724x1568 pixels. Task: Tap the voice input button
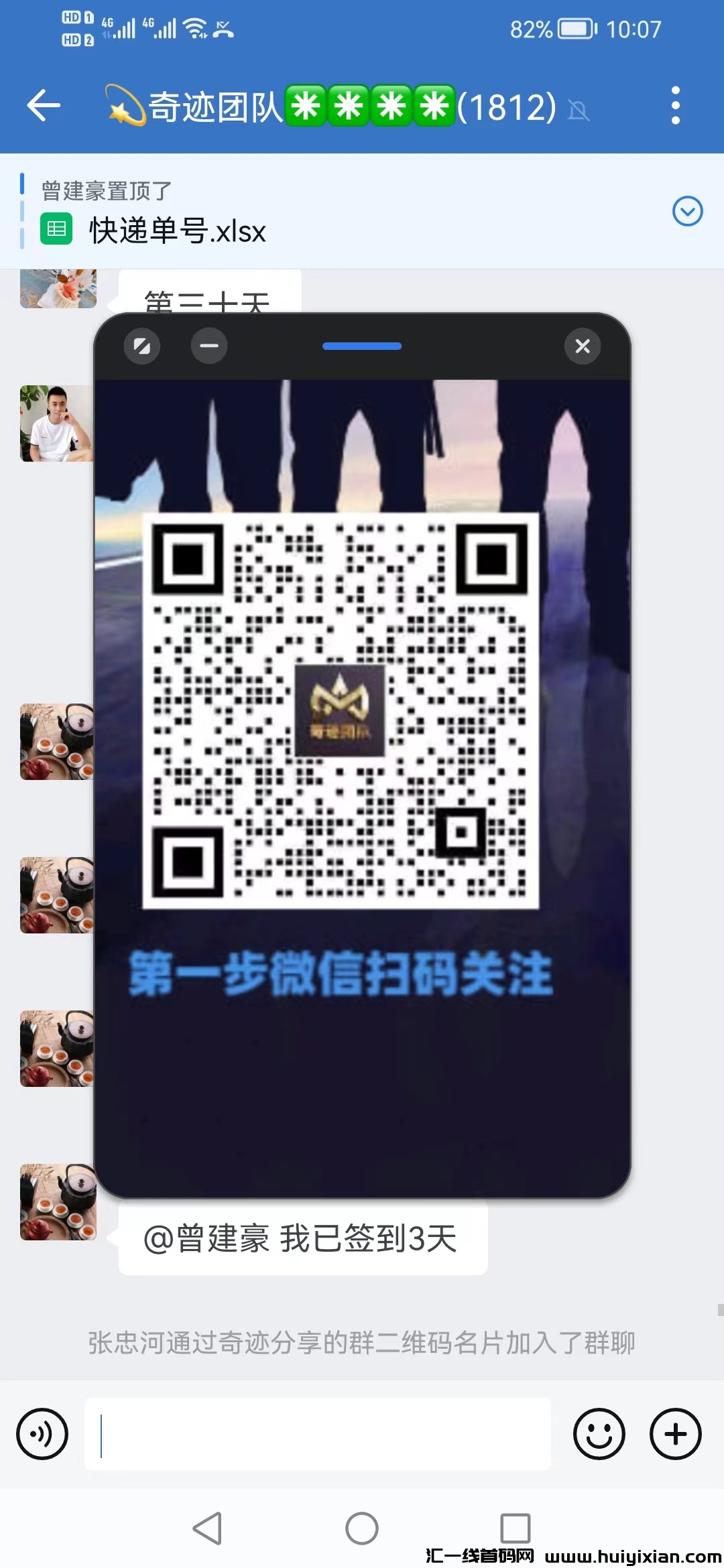42,1434
